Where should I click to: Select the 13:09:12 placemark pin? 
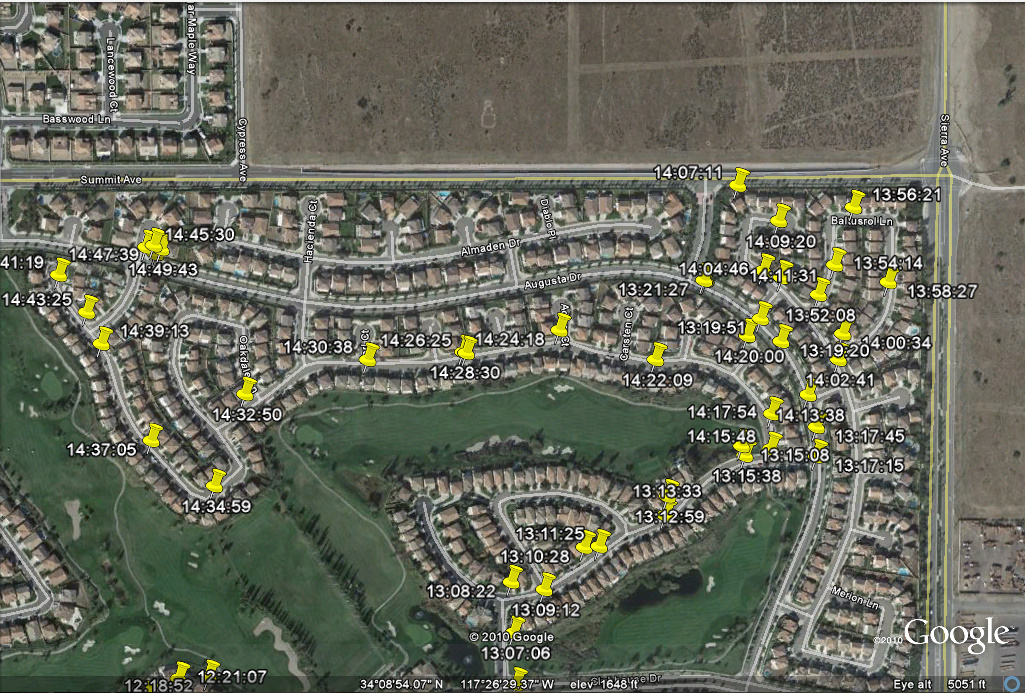(x=546, y=584)
